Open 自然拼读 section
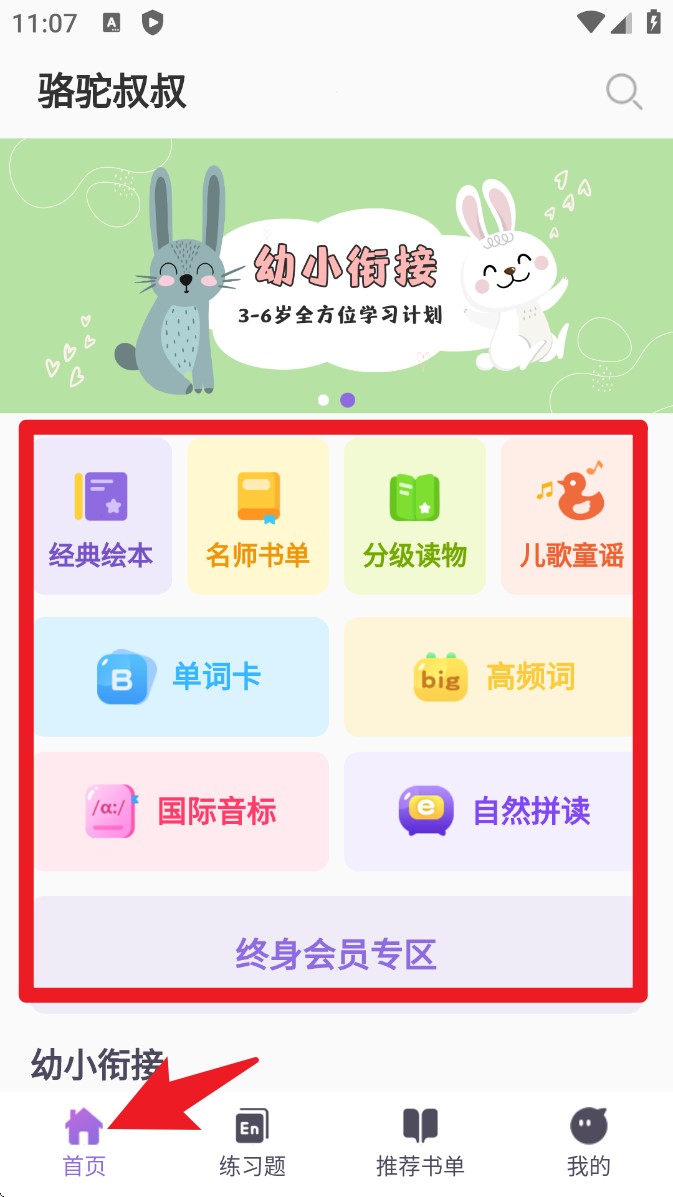Viewport: 673px width, 1197px height. tap(490, 811)
